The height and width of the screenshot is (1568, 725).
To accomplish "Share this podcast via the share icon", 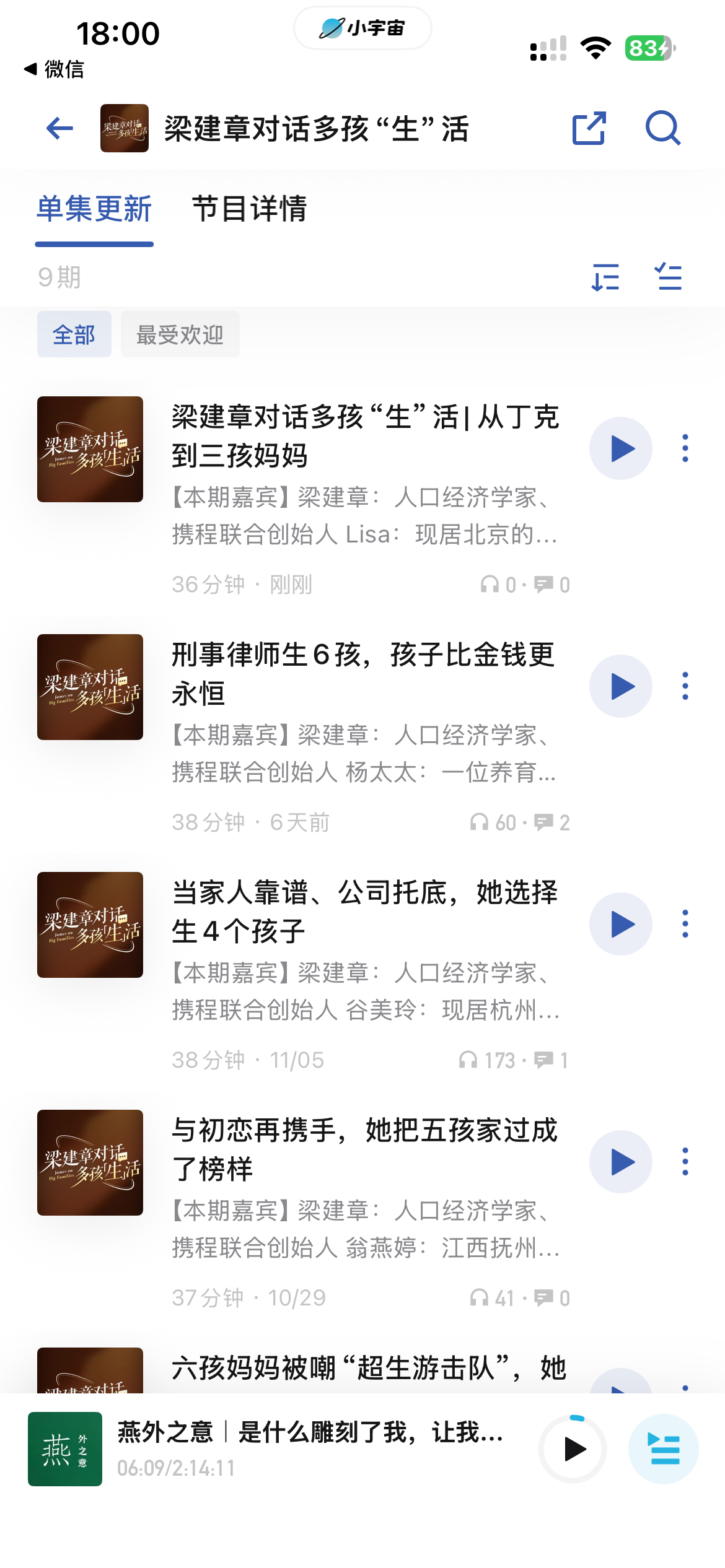I will (588, 129).
